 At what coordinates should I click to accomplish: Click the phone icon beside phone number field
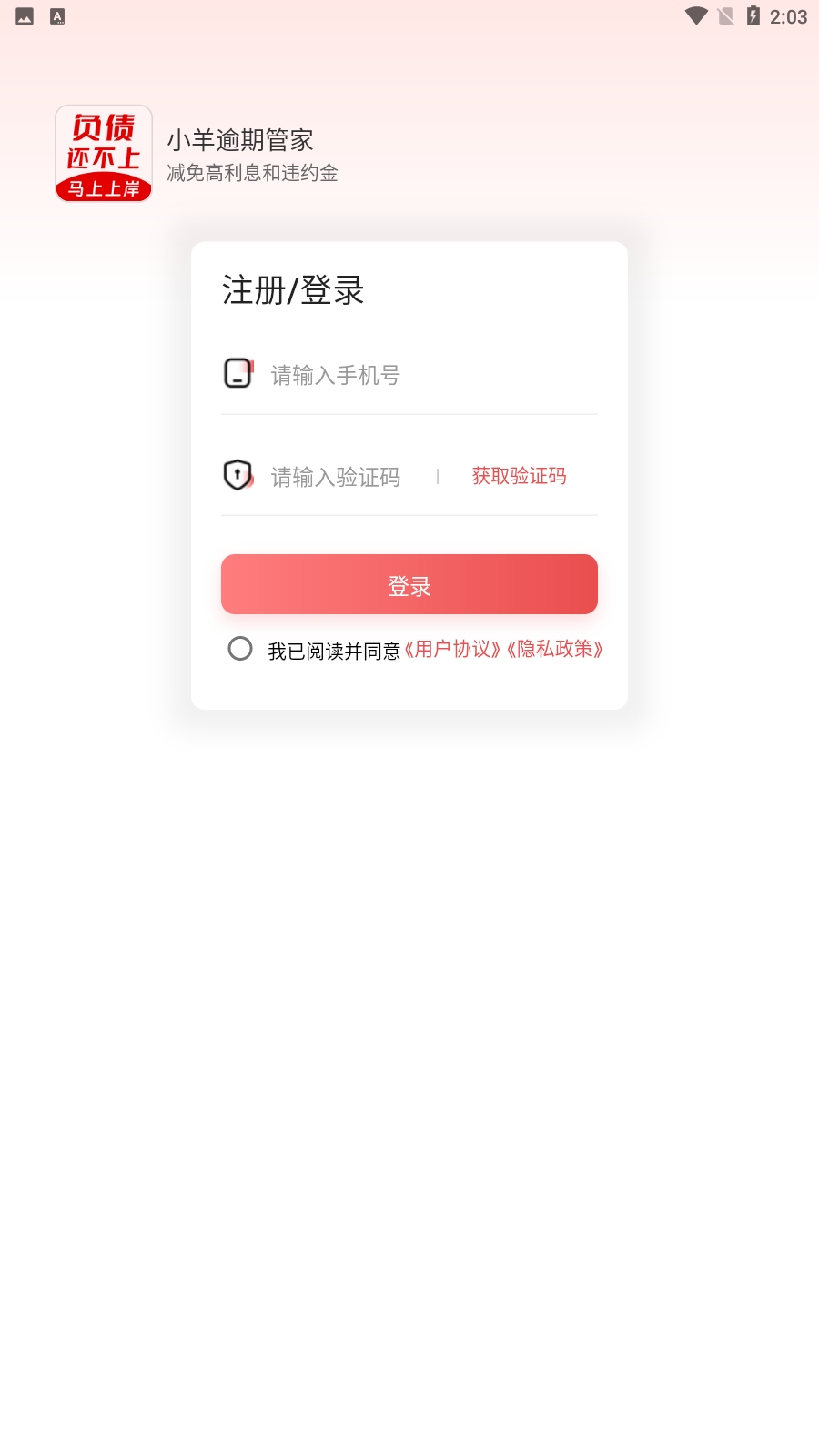(238, 373)
